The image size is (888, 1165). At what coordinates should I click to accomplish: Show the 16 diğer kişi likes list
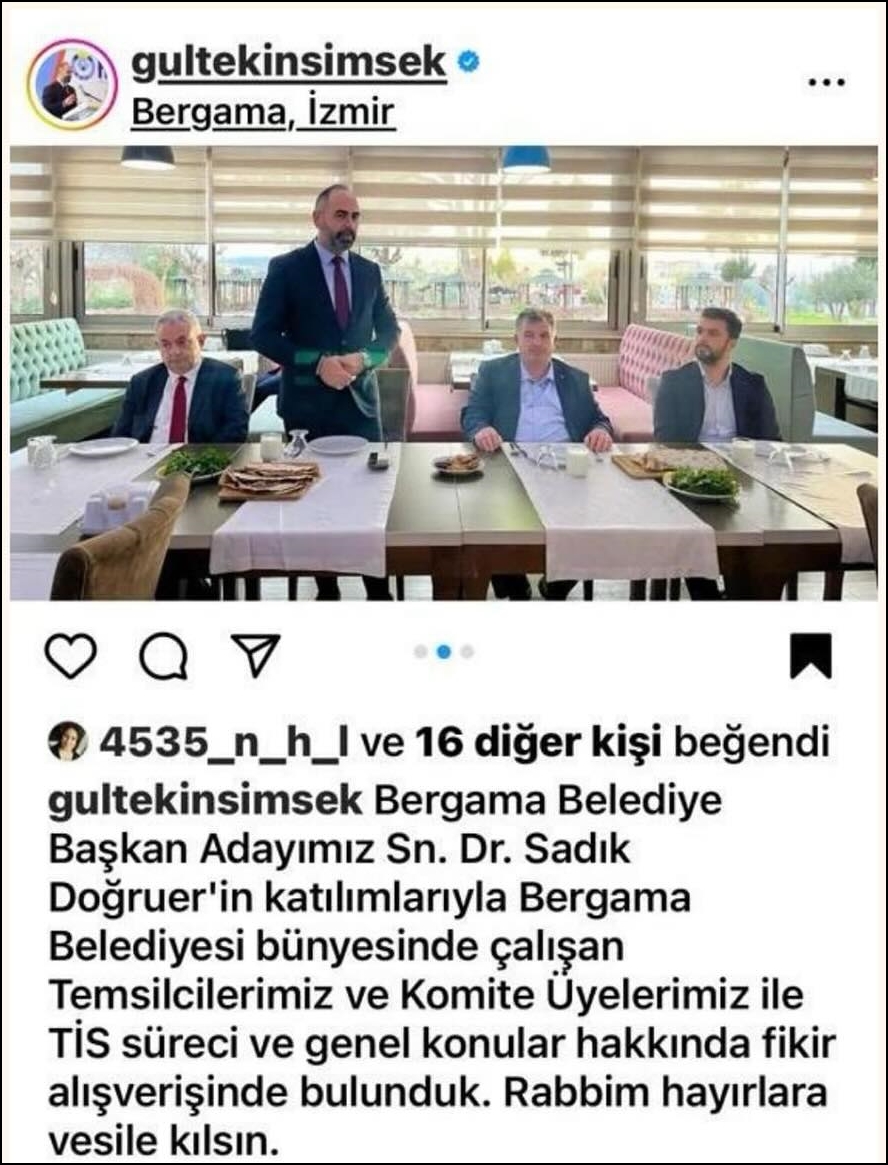click(539, 742)
